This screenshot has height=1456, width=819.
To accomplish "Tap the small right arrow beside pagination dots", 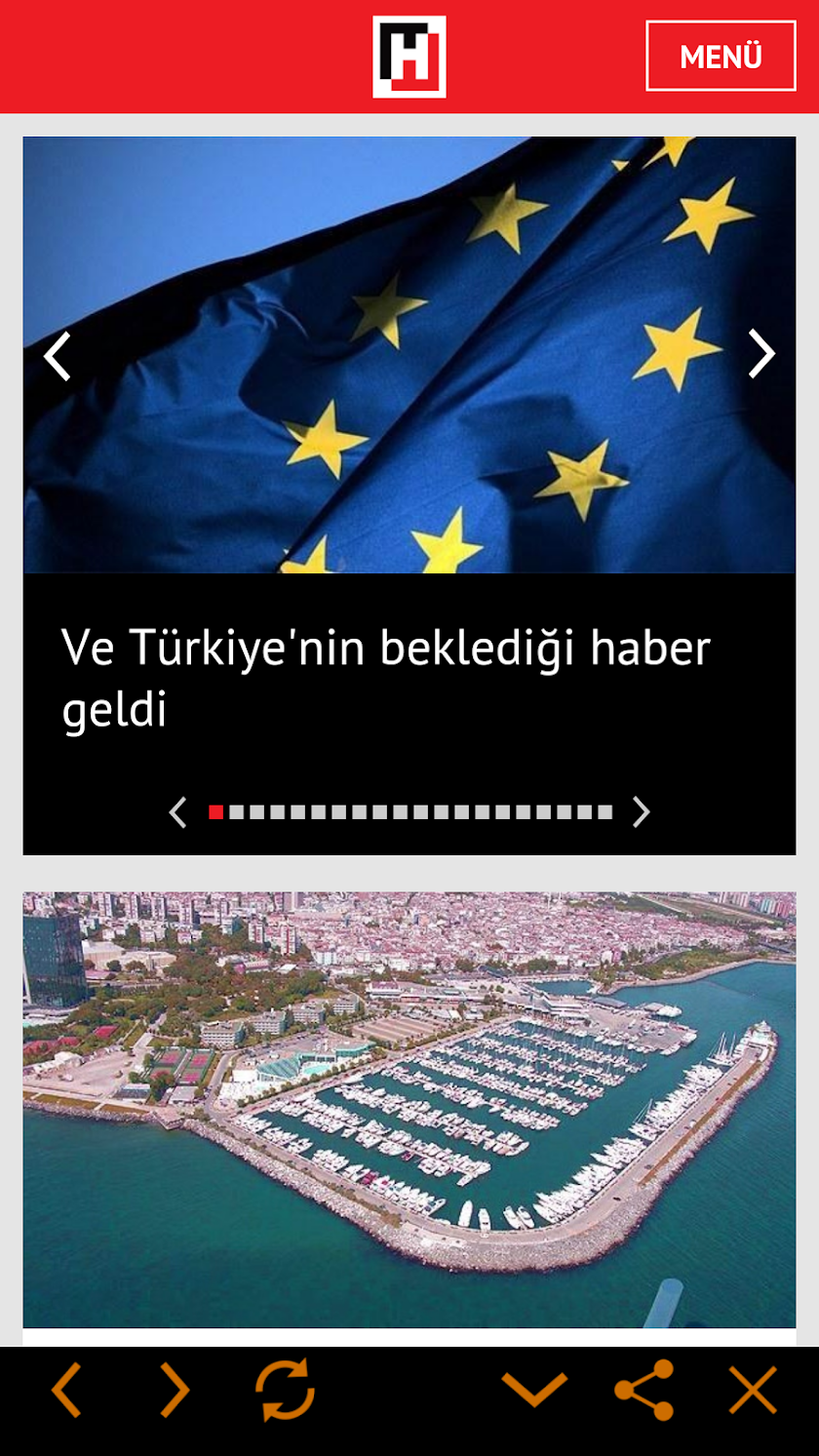I will [x=641, y=812].
